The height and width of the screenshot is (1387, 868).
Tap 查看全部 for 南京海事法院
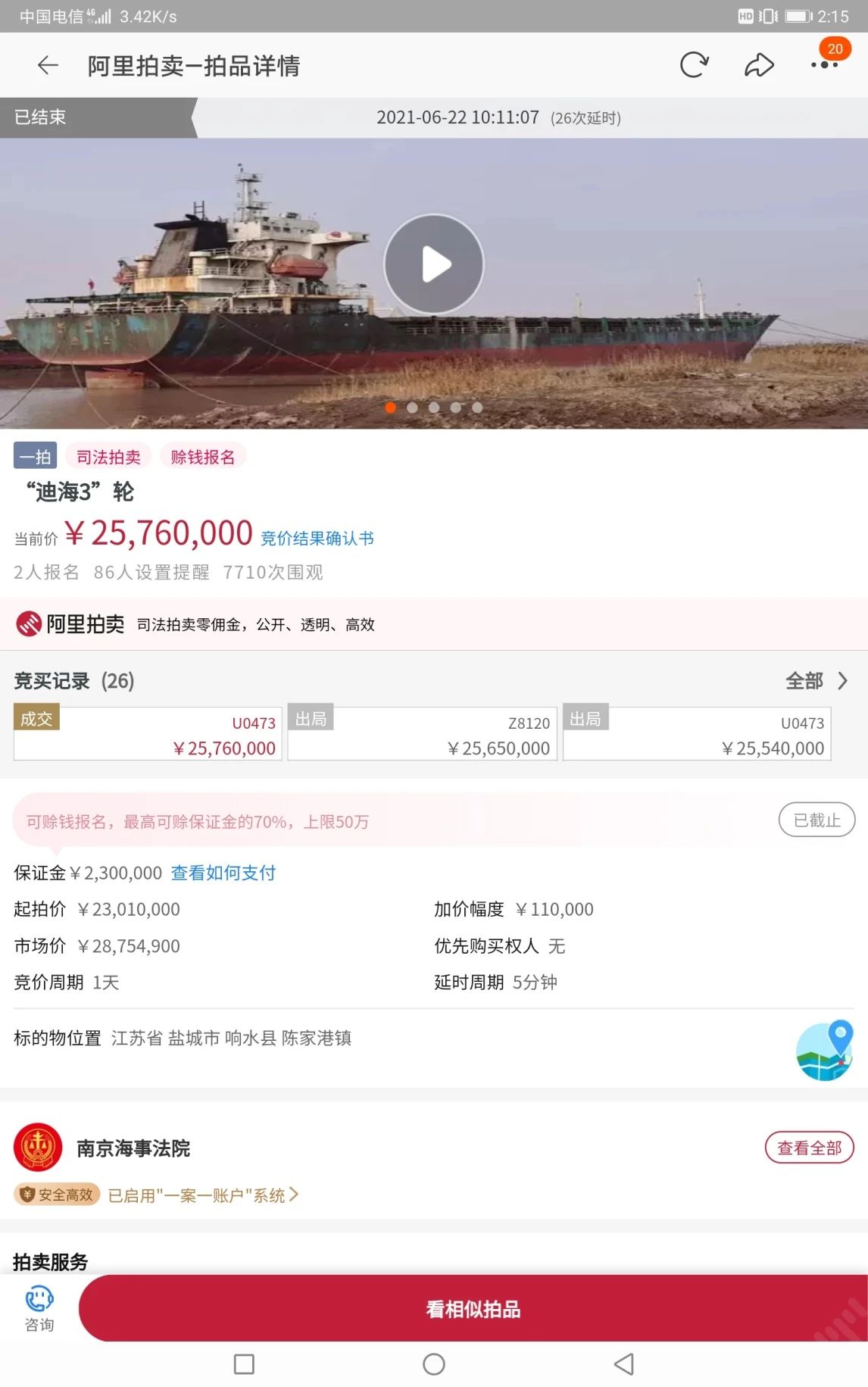[809, 1148]
